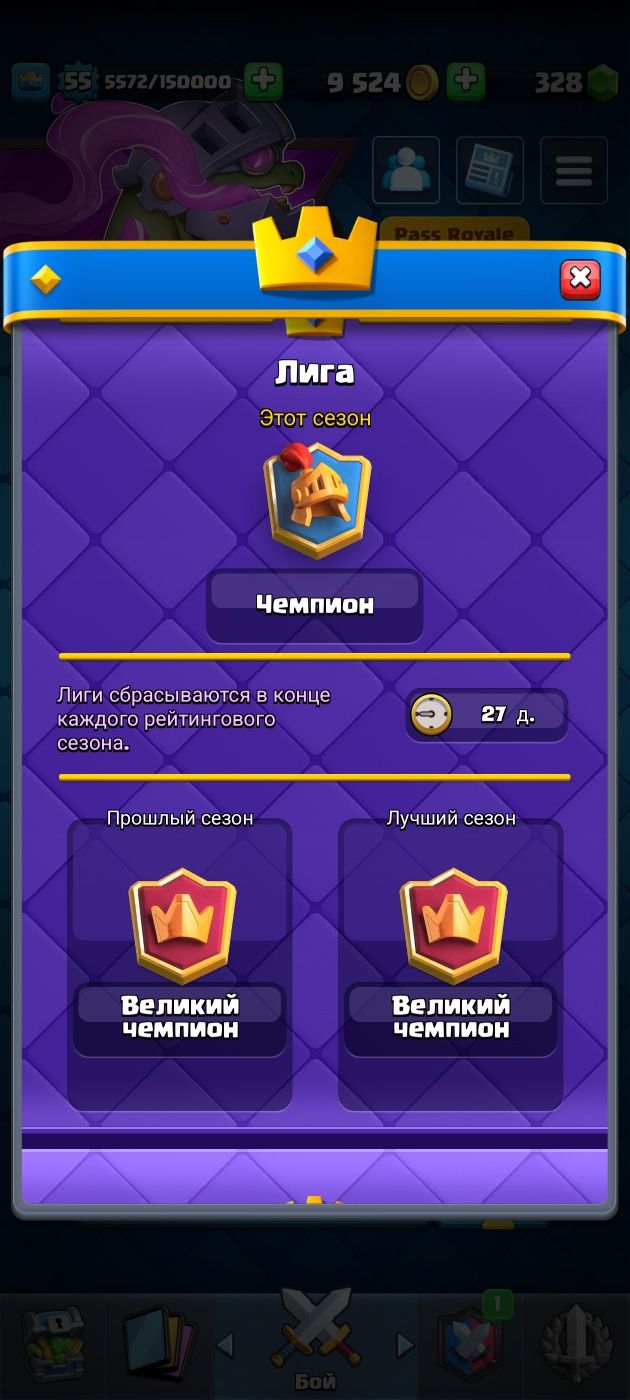Close the League popup with red X

(580, 279)
